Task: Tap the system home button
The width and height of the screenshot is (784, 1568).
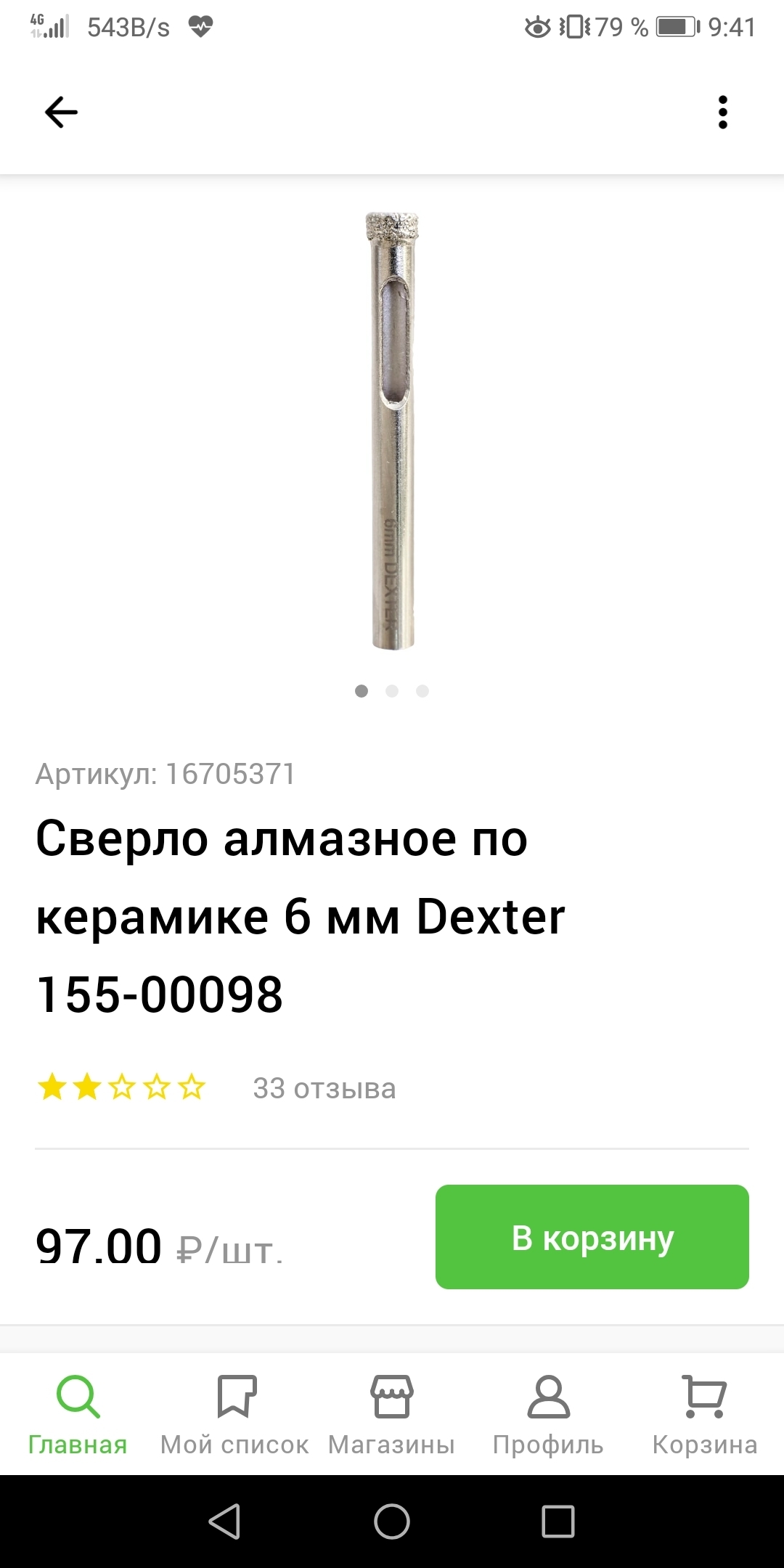Action: [392, 1522]
